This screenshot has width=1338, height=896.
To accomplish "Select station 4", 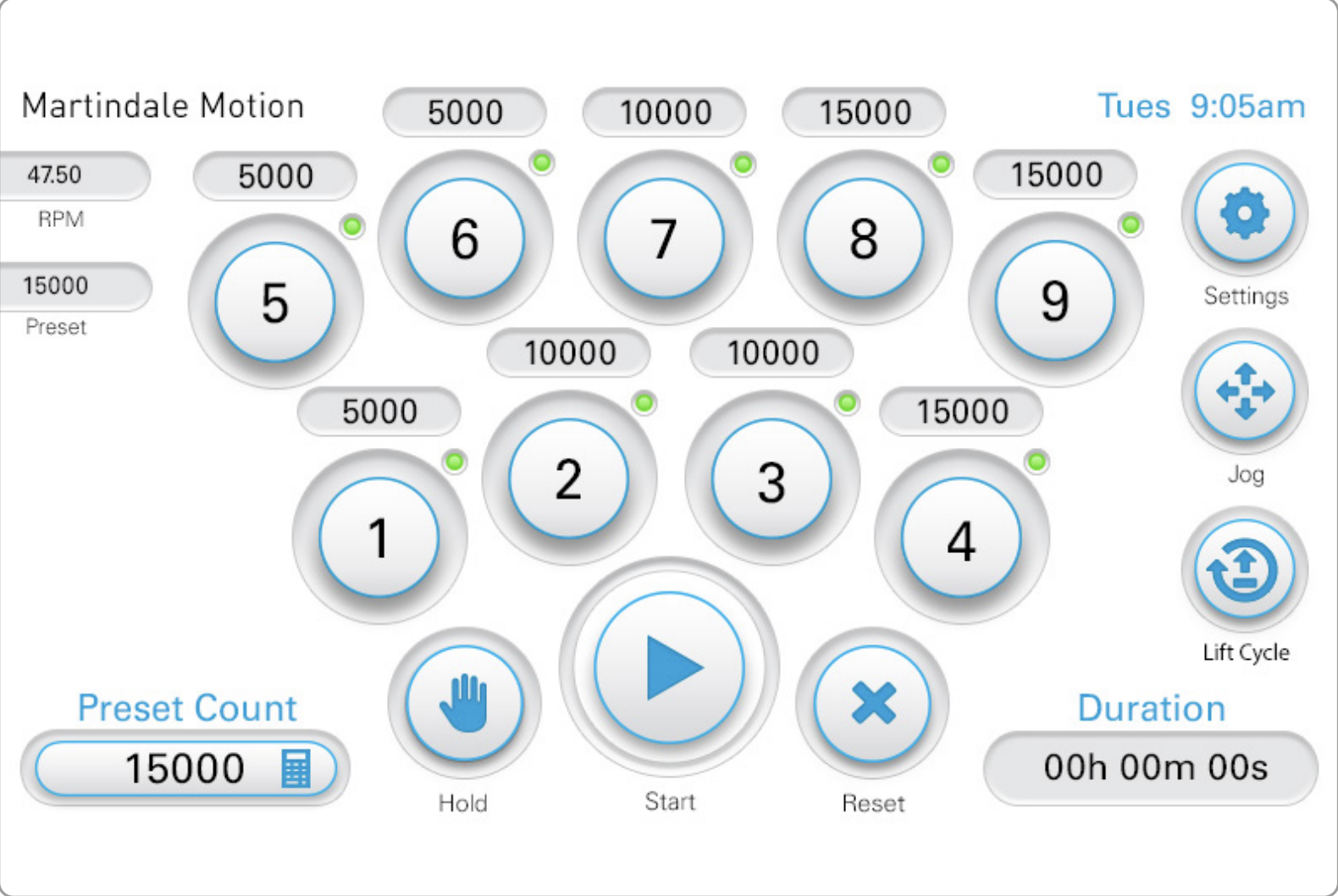I will click(961, 539).
